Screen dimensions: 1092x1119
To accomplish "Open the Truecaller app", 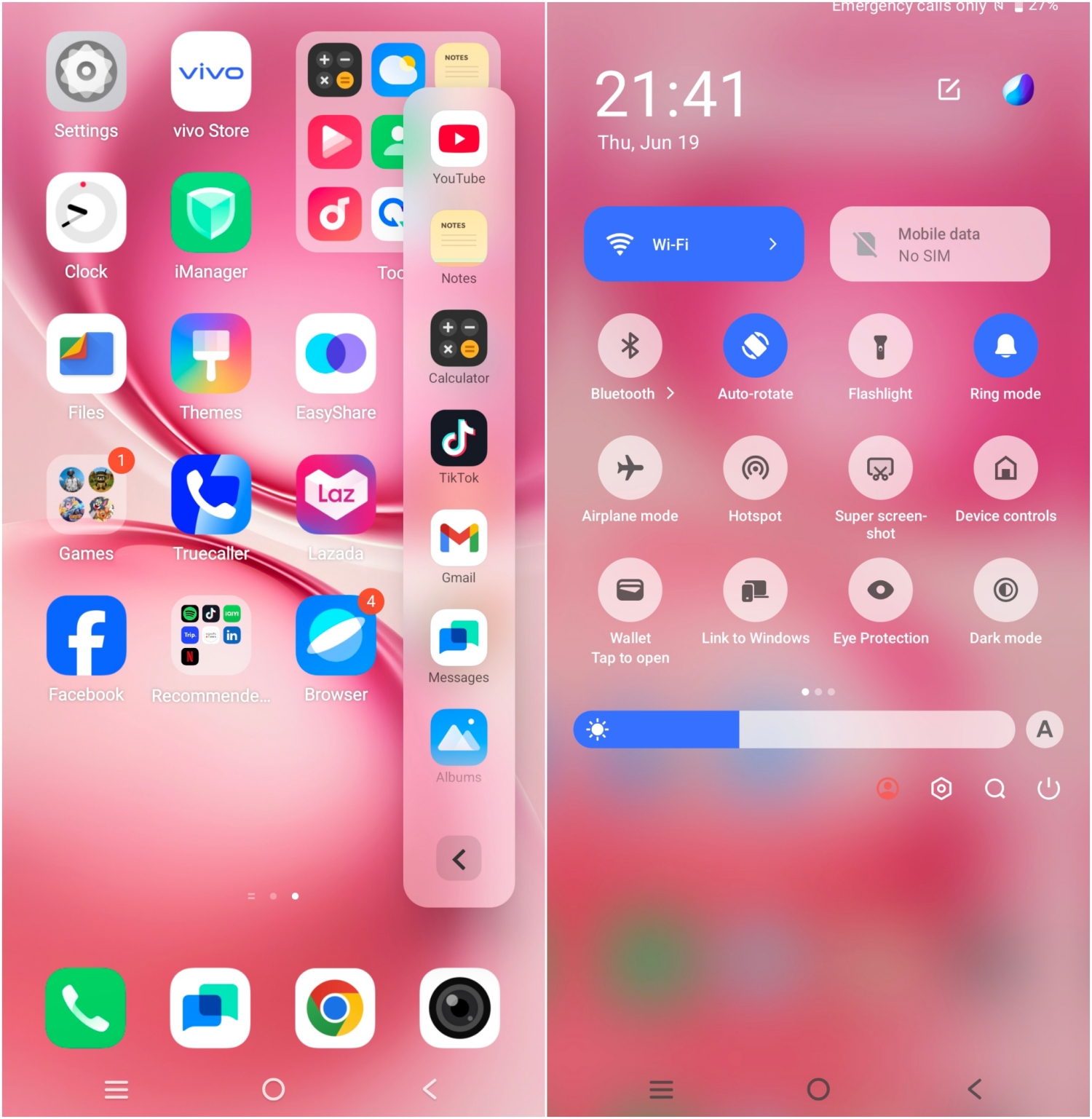I will click(211, 495).
